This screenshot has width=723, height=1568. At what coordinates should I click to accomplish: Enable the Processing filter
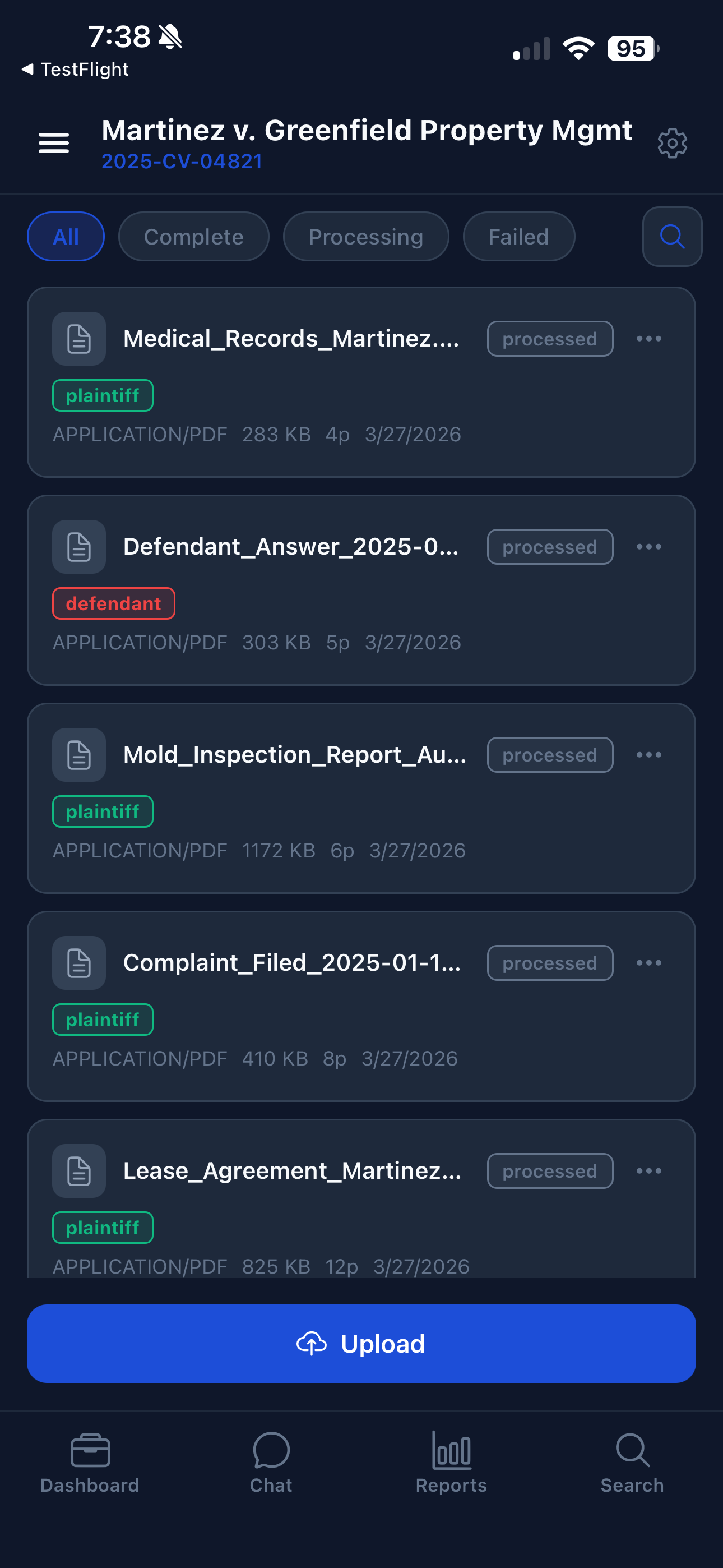click(x=366, y=236)
